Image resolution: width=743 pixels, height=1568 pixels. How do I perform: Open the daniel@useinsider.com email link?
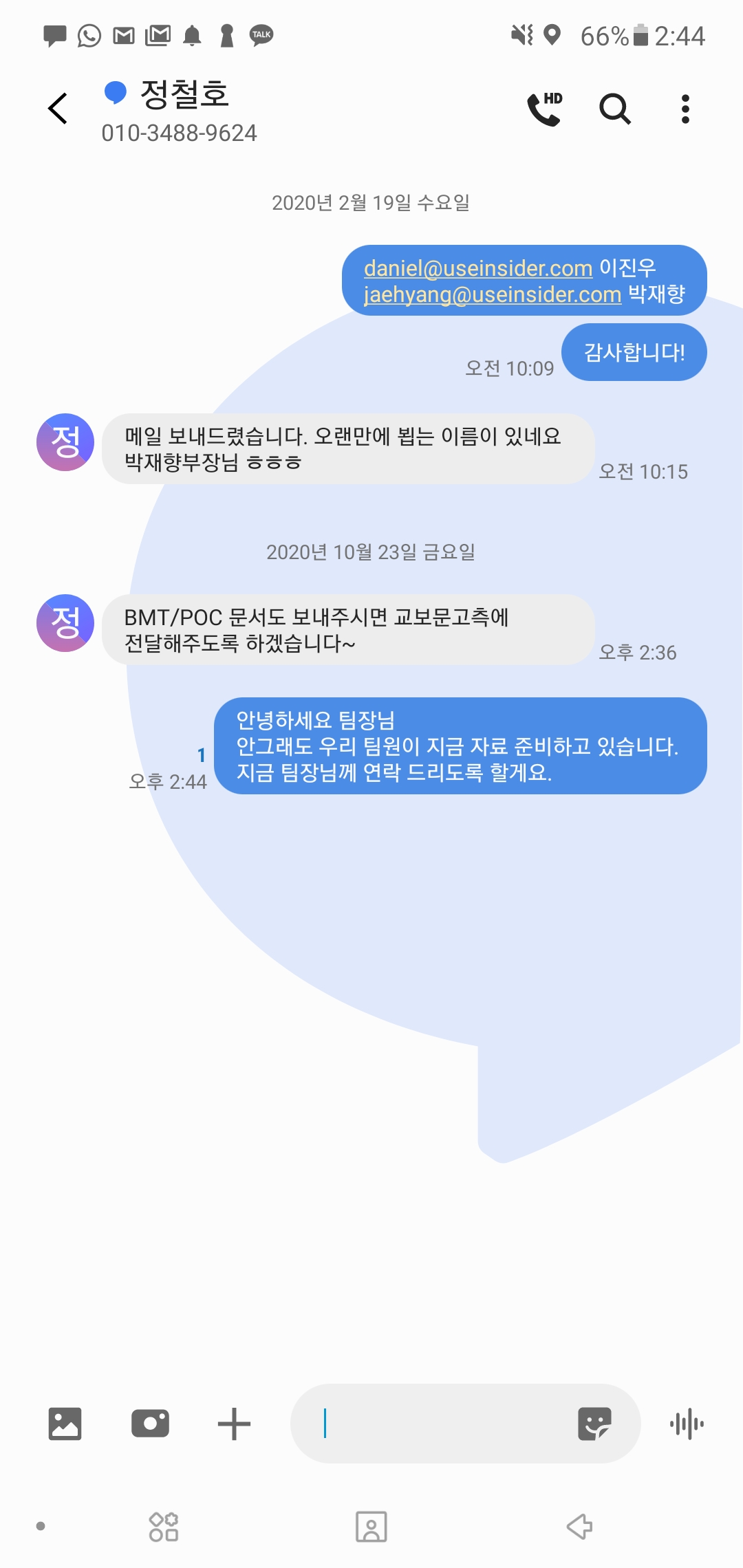tap(478, 268)
